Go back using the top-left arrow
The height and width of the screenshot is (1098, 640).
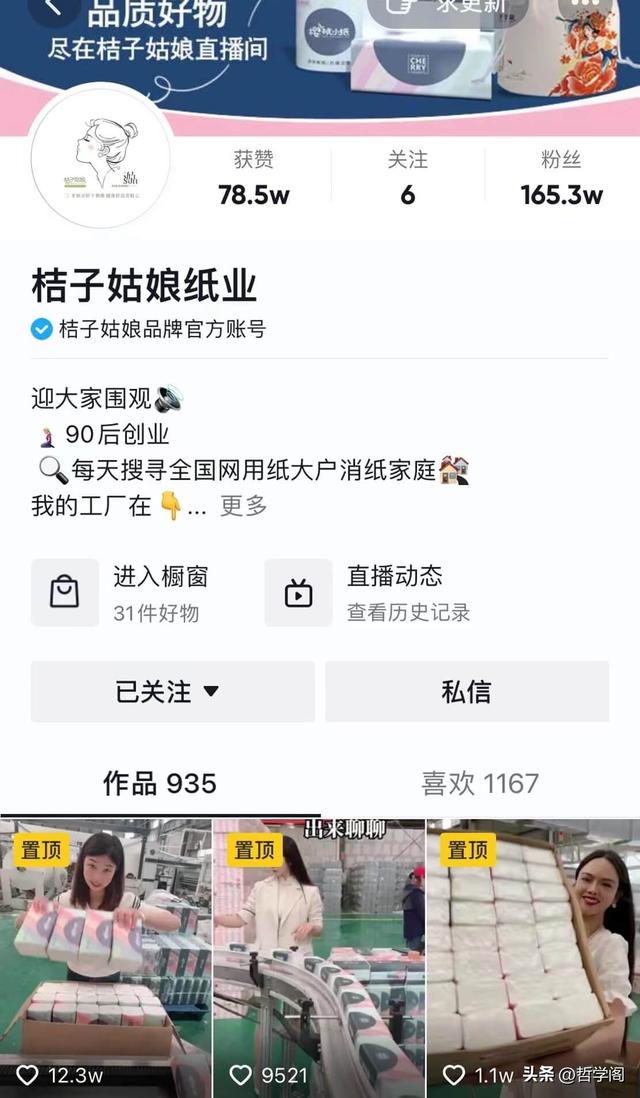pyautogui.click(x=53, y=8)
